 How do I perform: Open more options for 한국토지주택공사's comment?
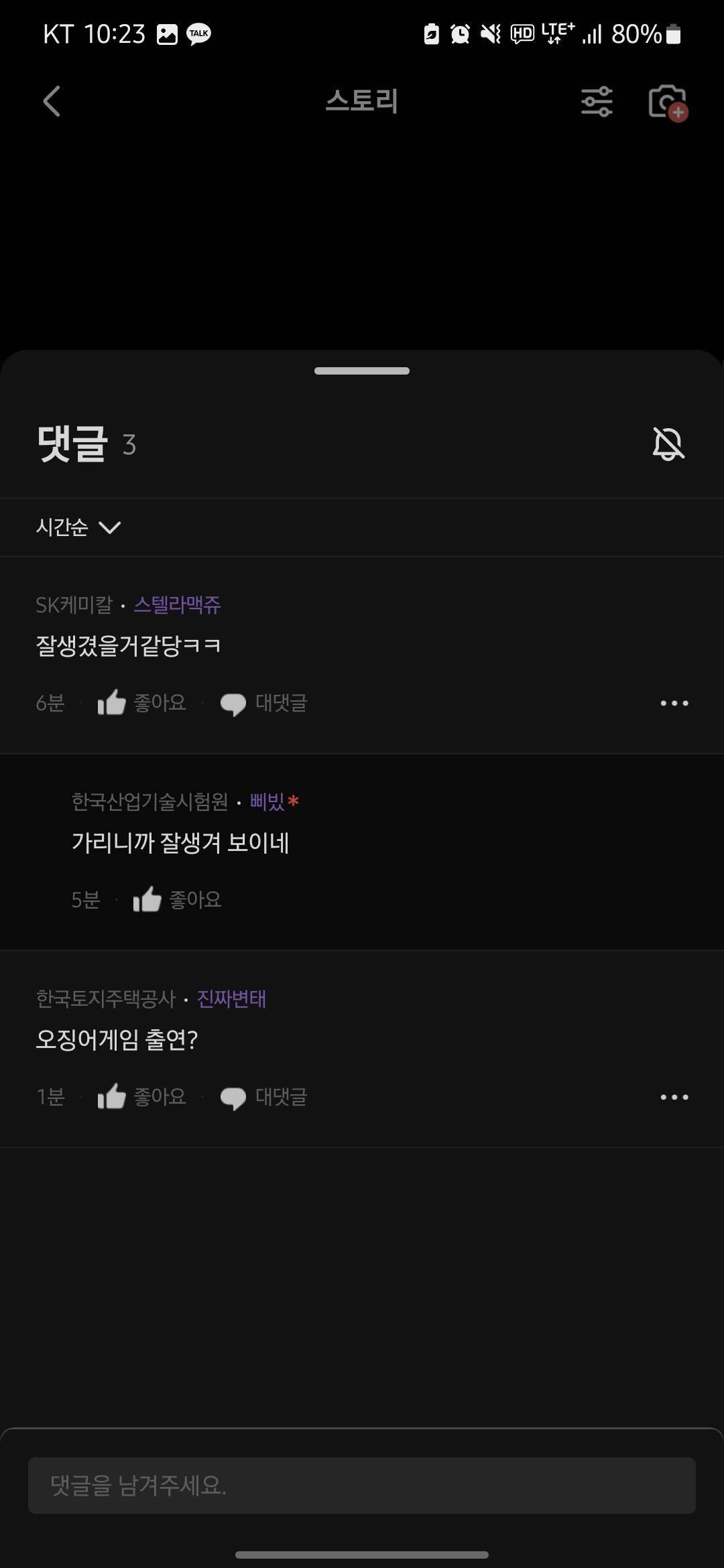674,1096
